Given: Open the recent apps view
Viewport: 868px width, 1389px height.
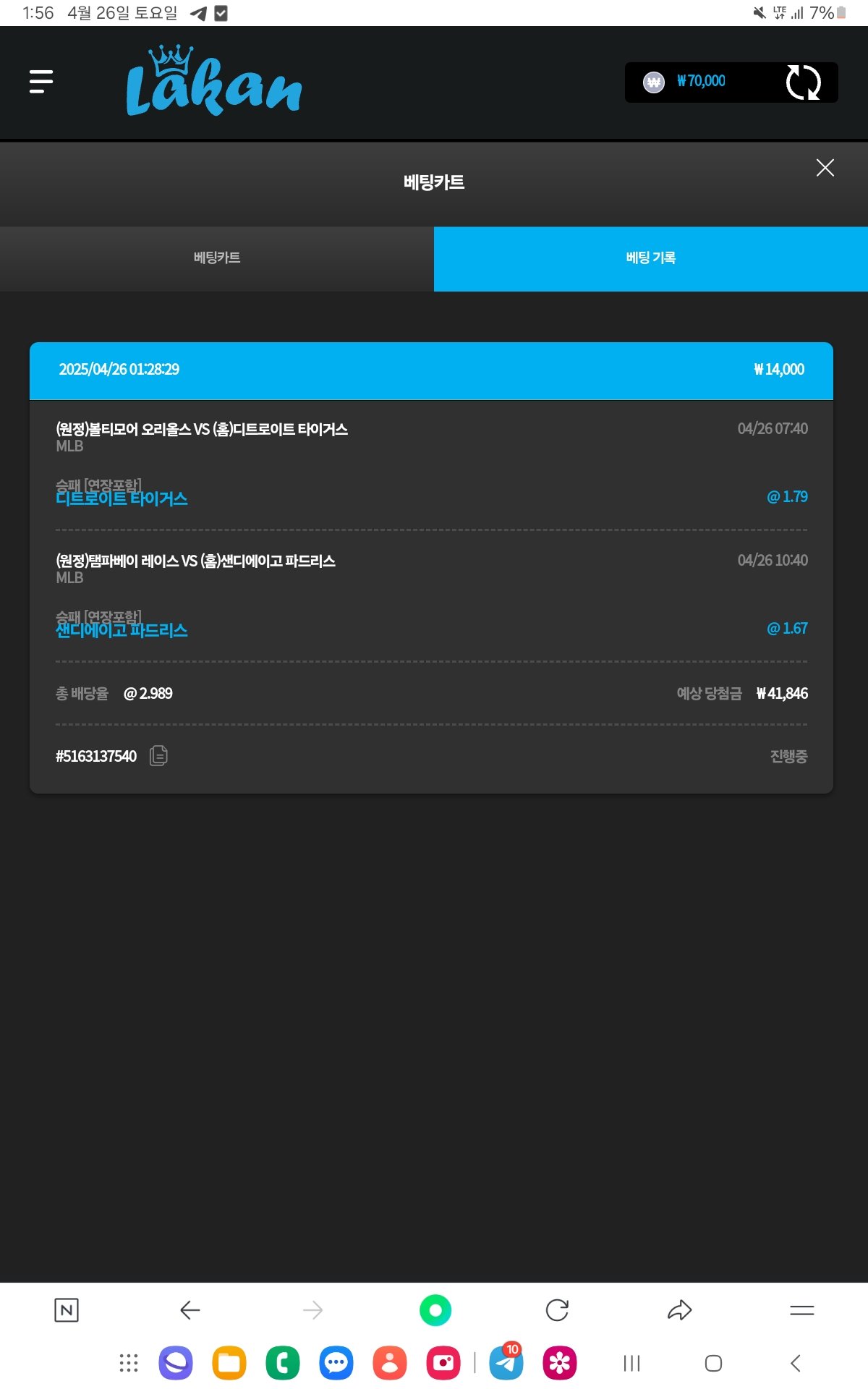Looking at the screenshot, I should 631,1364.
